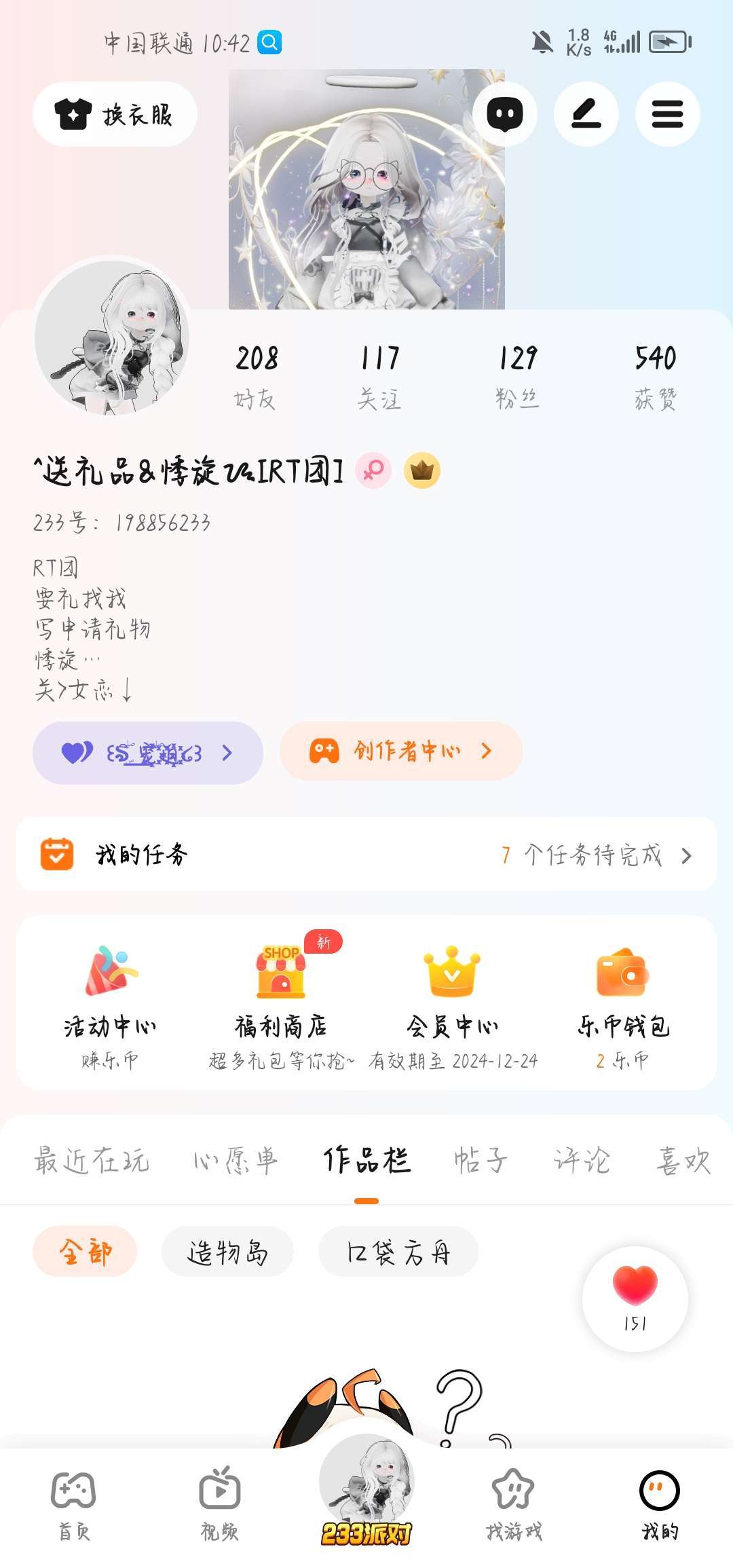
Task: Open 会员中心 membership center
Action: [x=453, y=1005]
